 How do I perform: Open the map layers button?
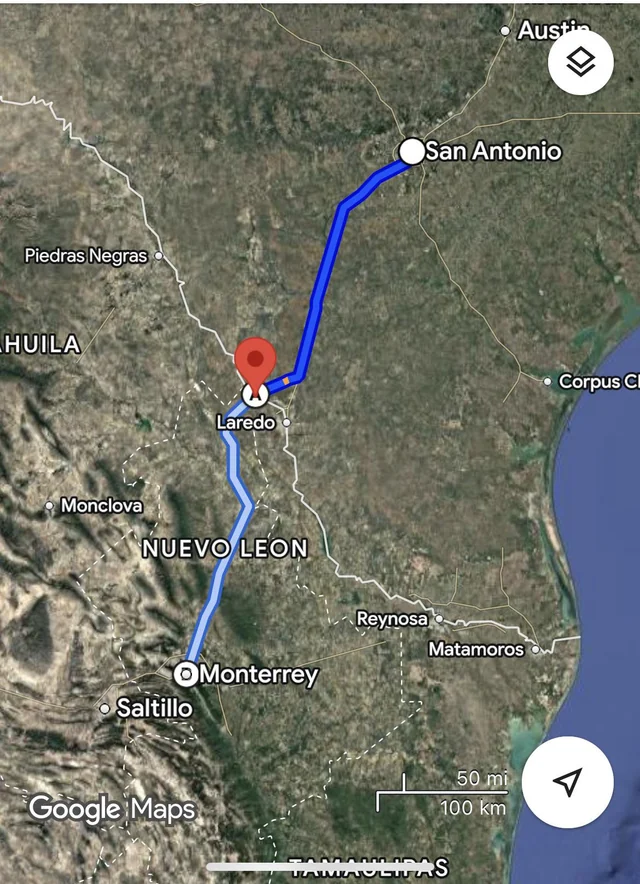[580, 63]
